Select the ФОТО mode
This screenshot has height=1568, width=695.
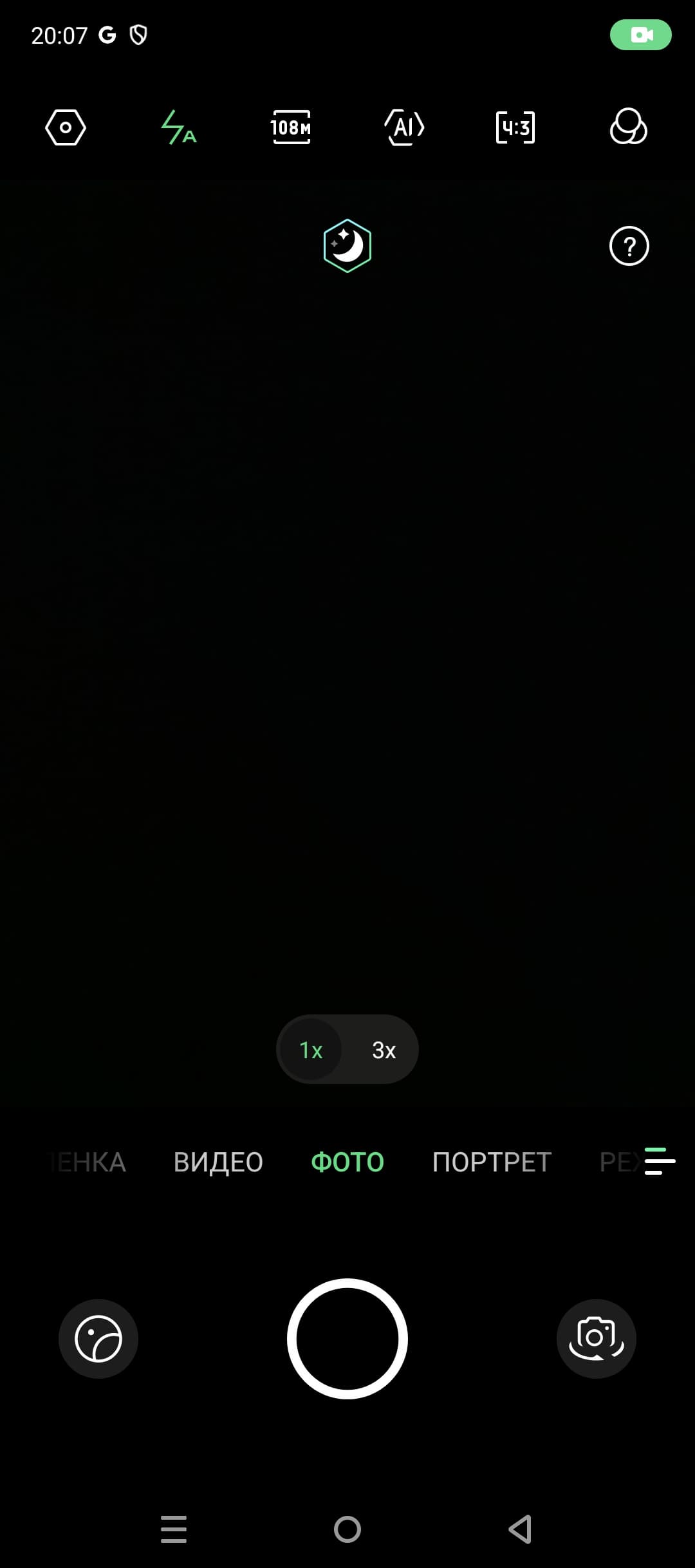coord(347,1162)
